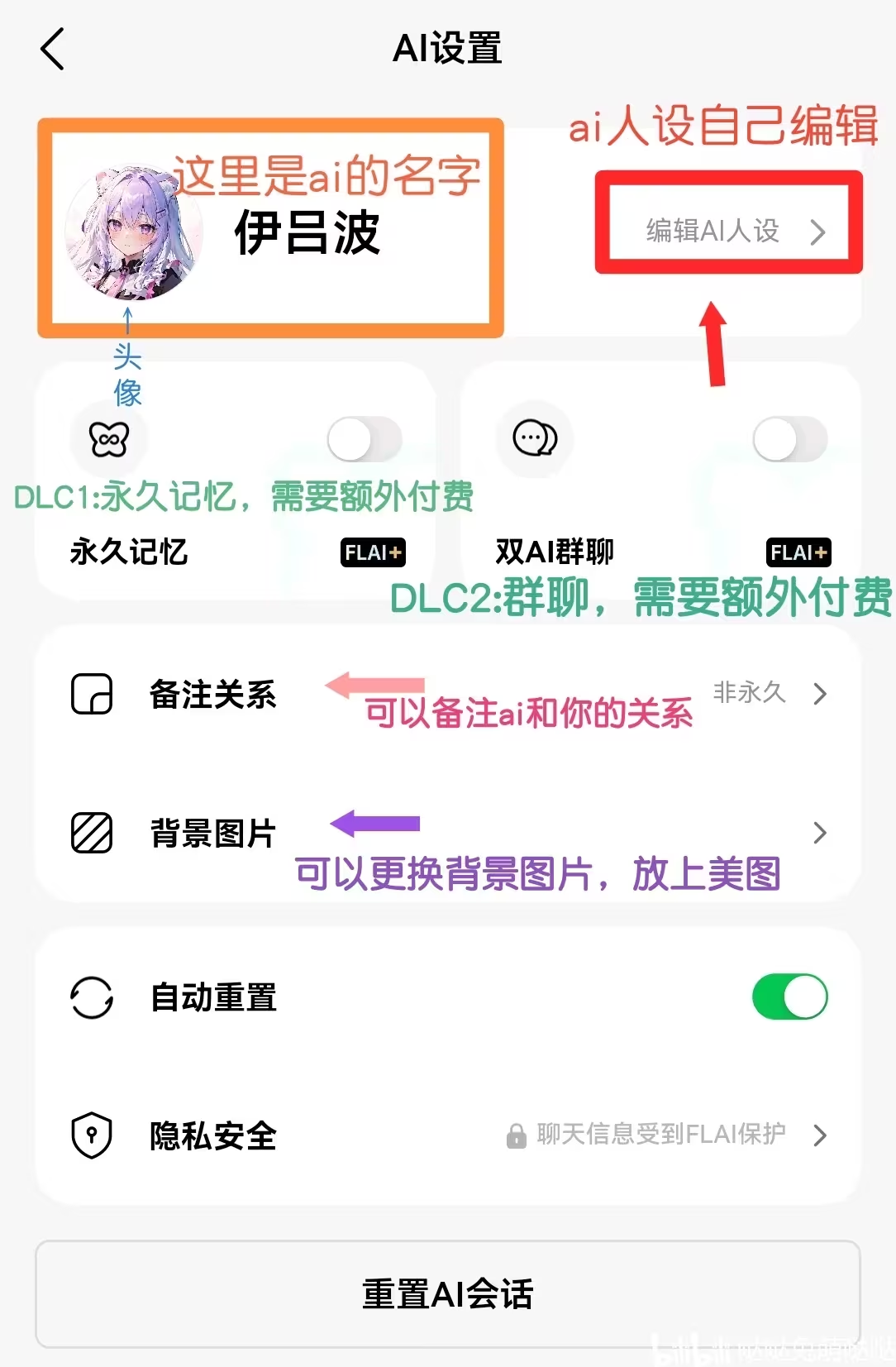Open the 隐私安全 row

[446, 1135]
